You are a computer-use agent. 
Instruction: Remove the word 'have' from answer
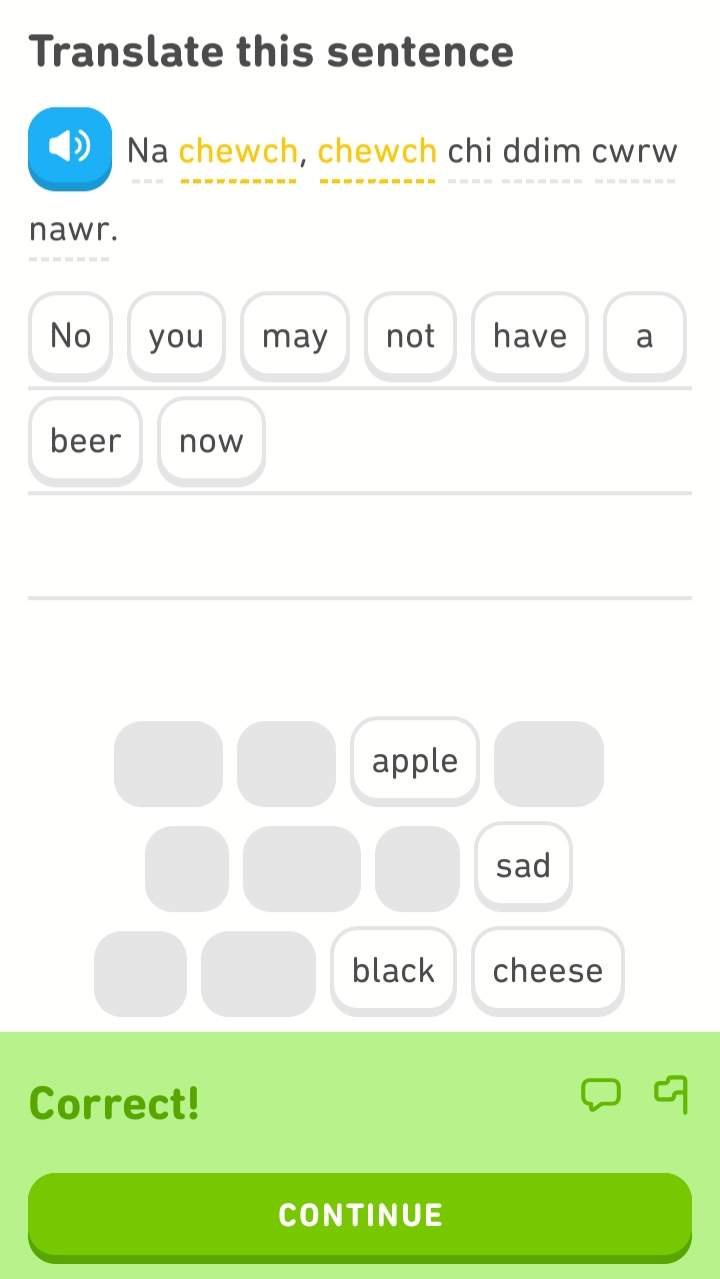click(530, 336)
